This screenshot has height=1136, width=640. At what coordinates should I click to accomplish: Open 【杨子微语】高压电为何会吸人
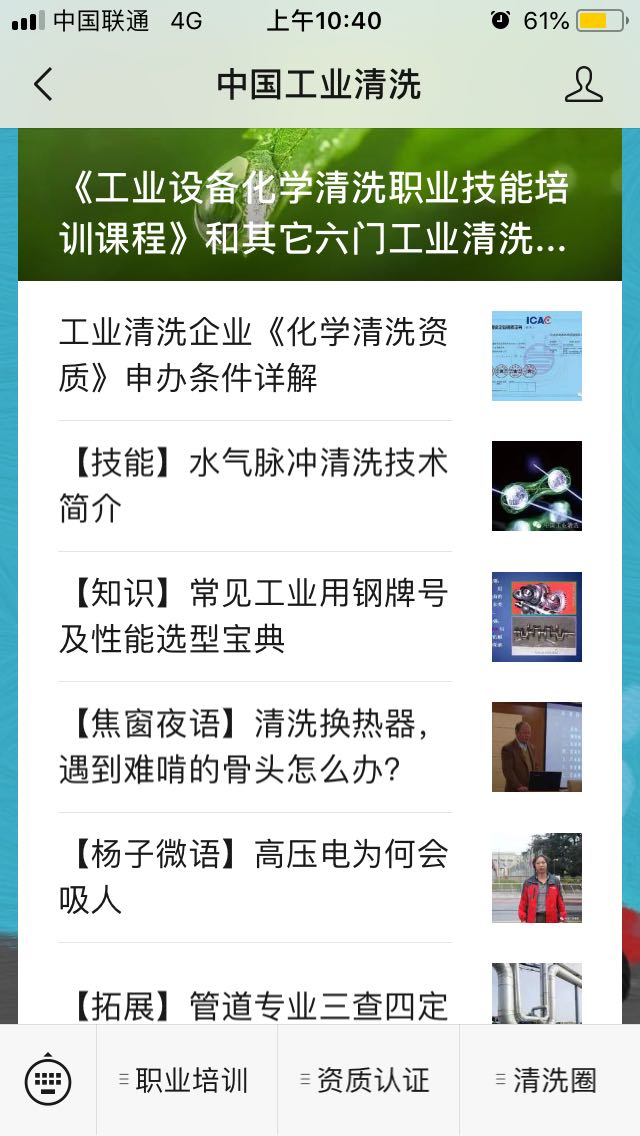point(255,877)
